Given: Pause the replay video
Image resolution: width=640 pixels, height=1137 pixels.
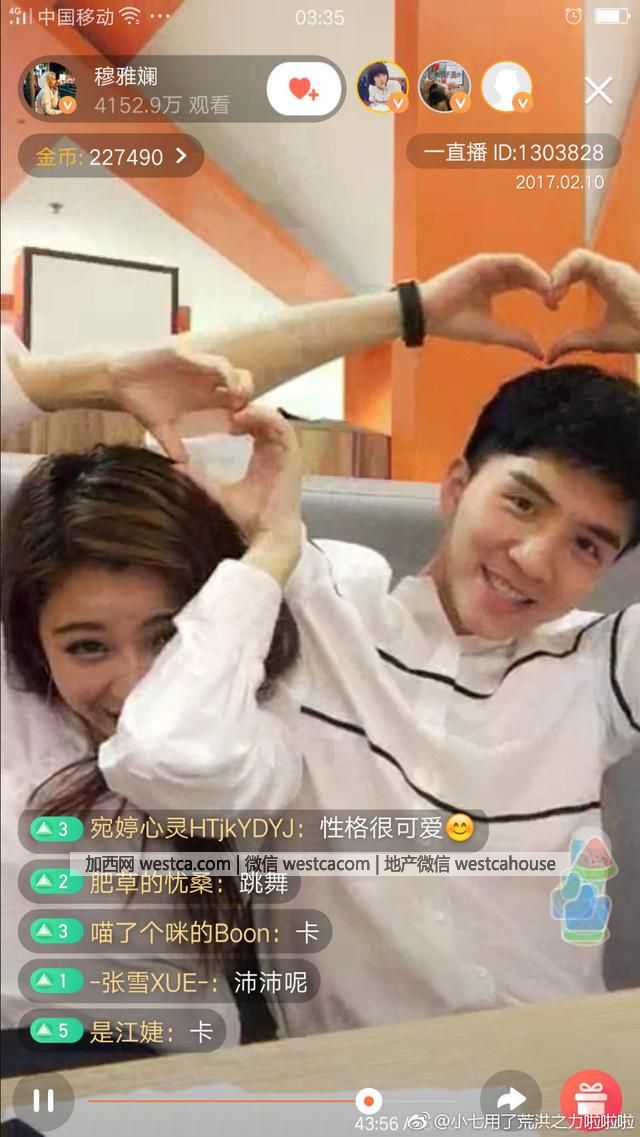Looking at the screenshot, I should point(43,1101).
